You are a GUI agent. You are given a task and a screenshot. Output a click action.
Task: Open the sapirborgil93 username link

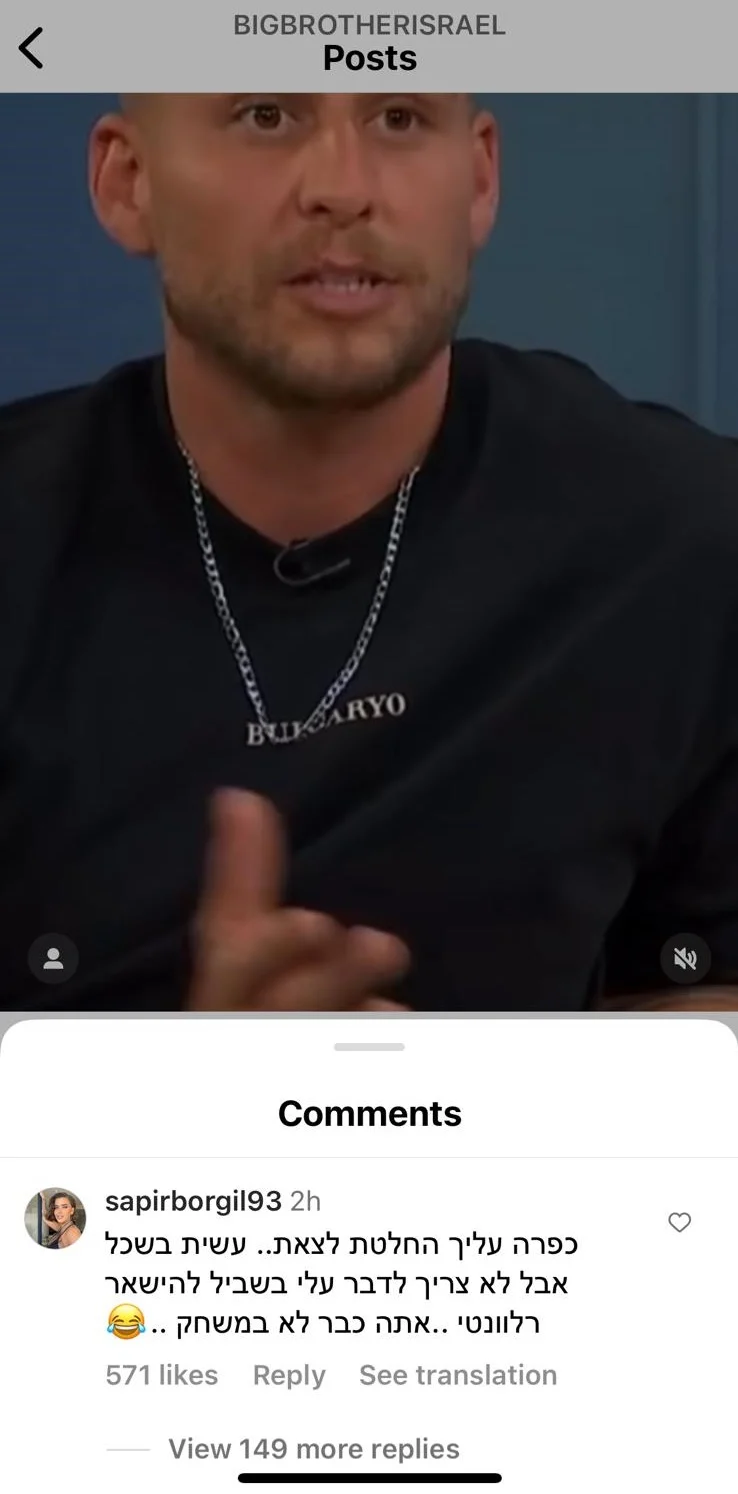click(x=193, y=1200)
